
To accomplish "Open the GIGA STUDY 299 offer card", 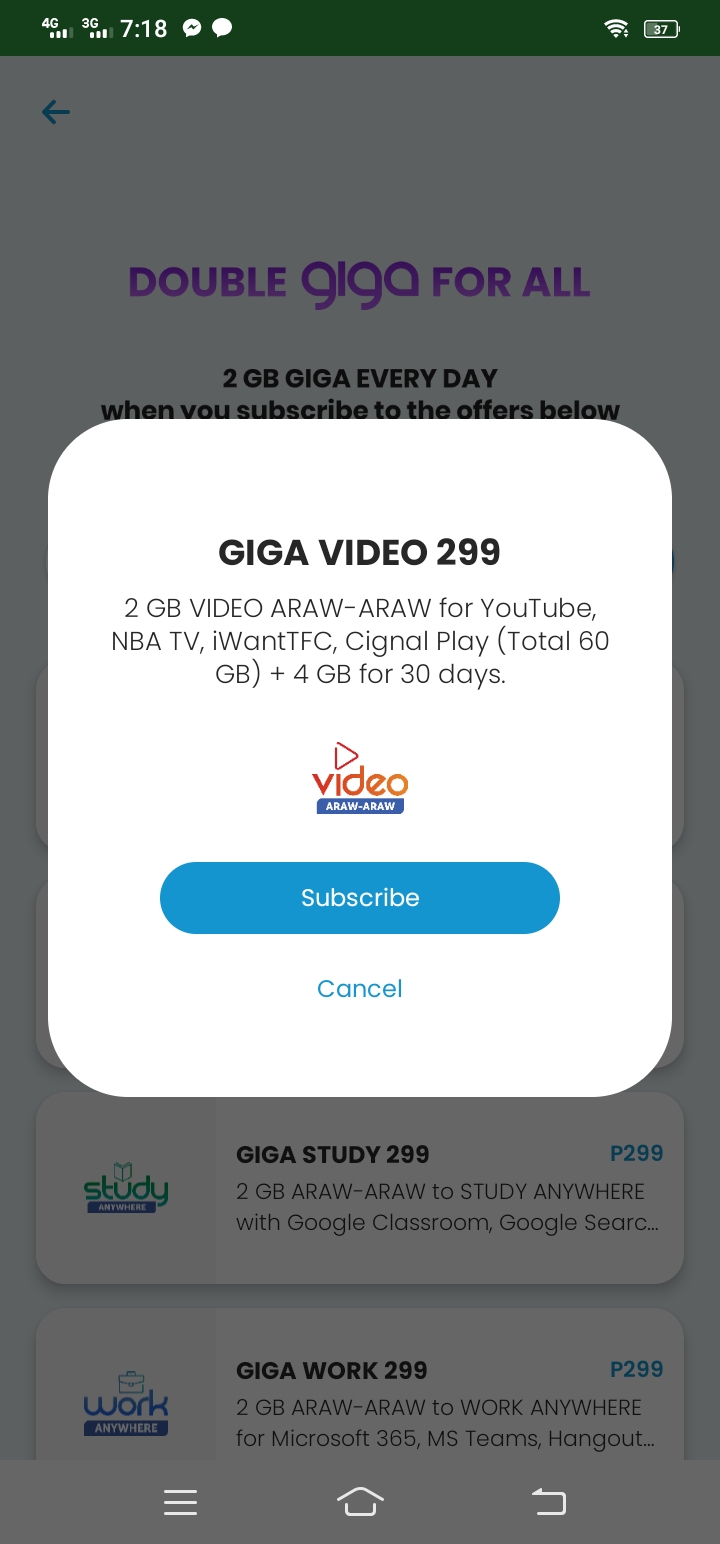I will (x=360, y=1188).
